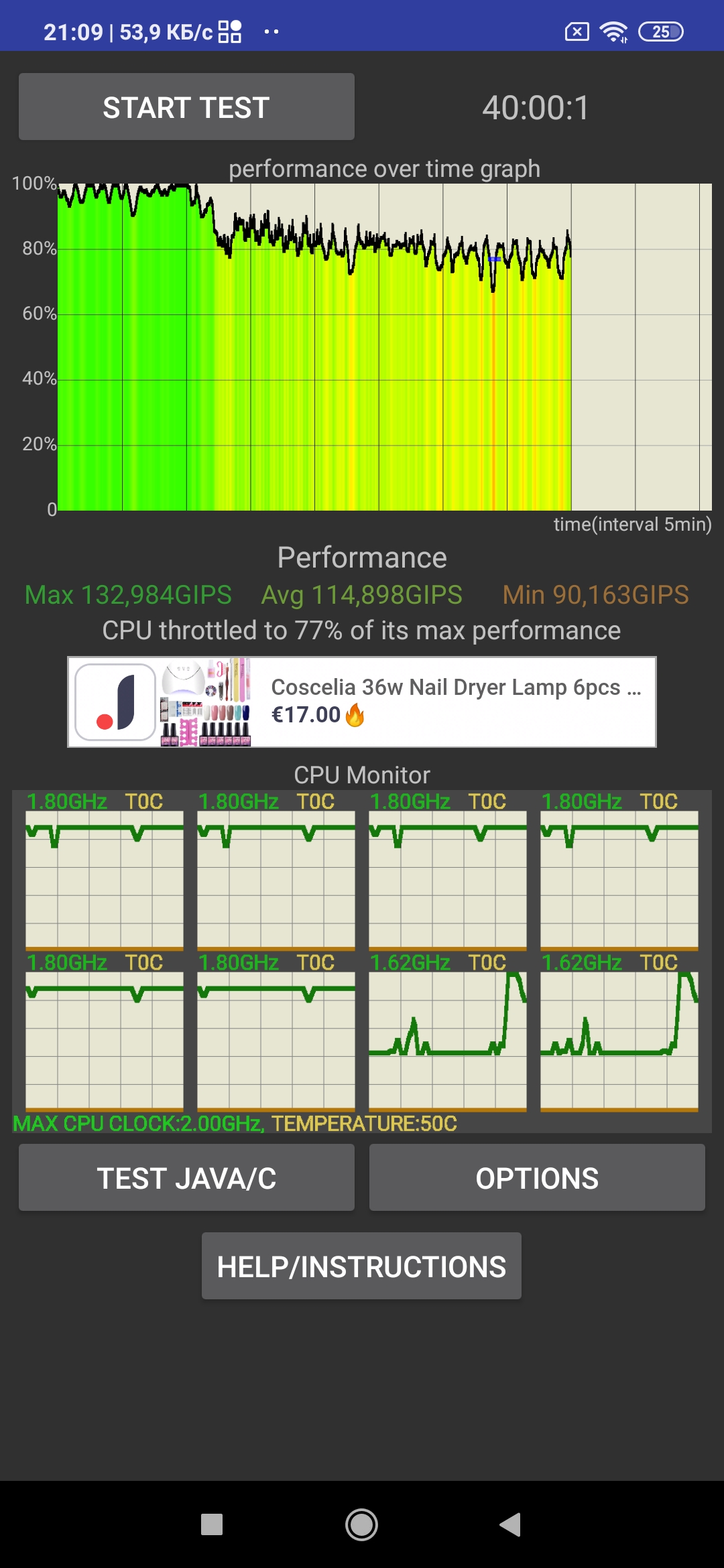Open the recent apps view
This screenshot has width=724, height=1568.
(212, 1524)
